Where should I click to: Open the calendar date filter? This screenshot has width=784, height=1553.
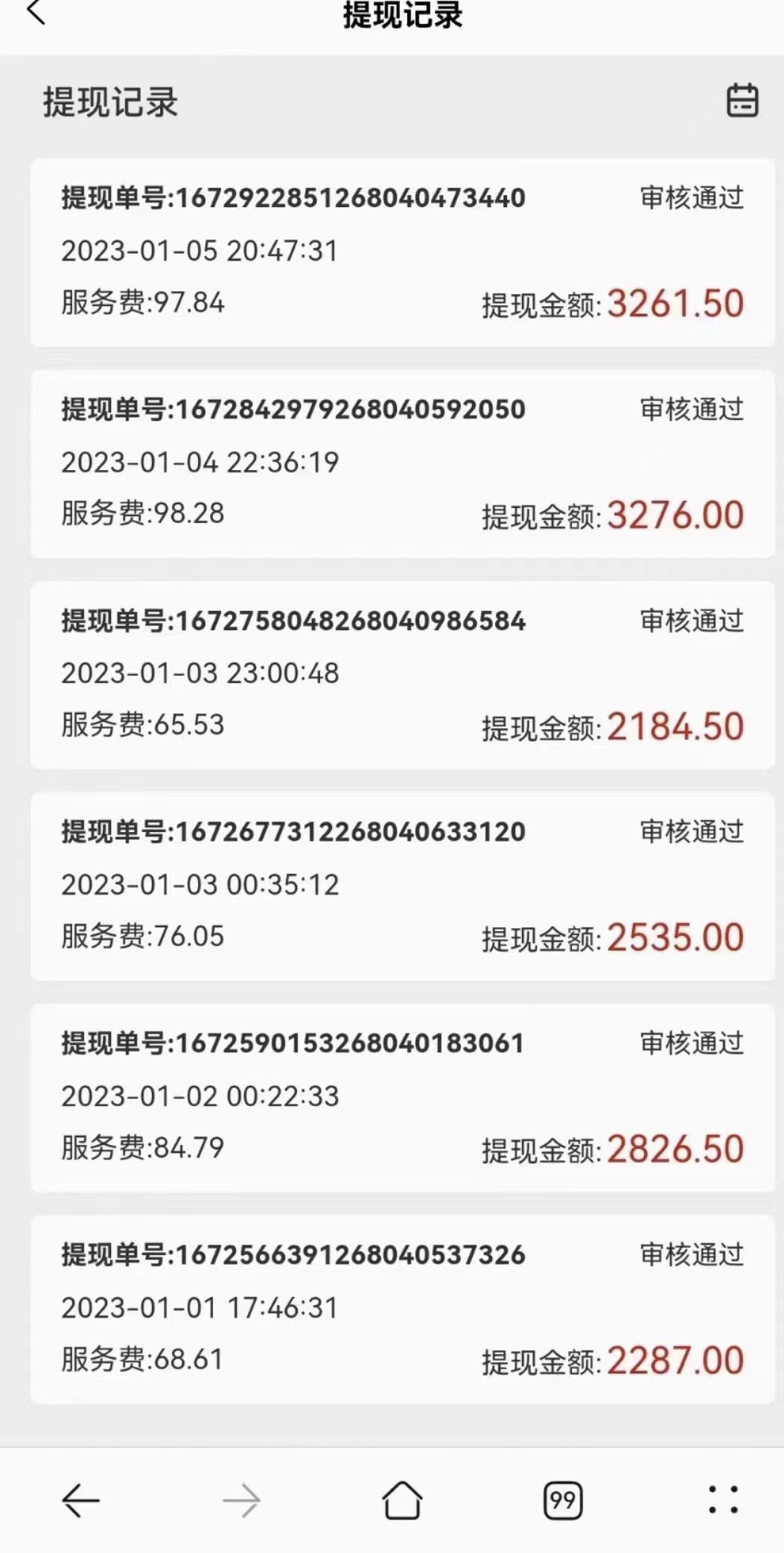pyautogui.click(x=742, y=101)
